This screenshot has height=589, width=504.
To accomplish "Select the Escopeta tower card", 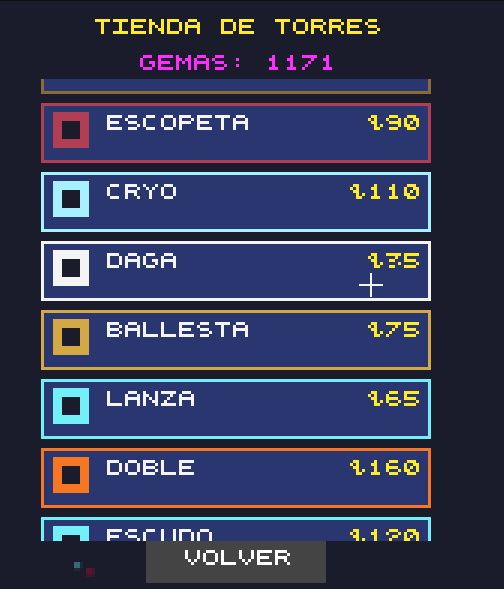I will pos(236,133).
